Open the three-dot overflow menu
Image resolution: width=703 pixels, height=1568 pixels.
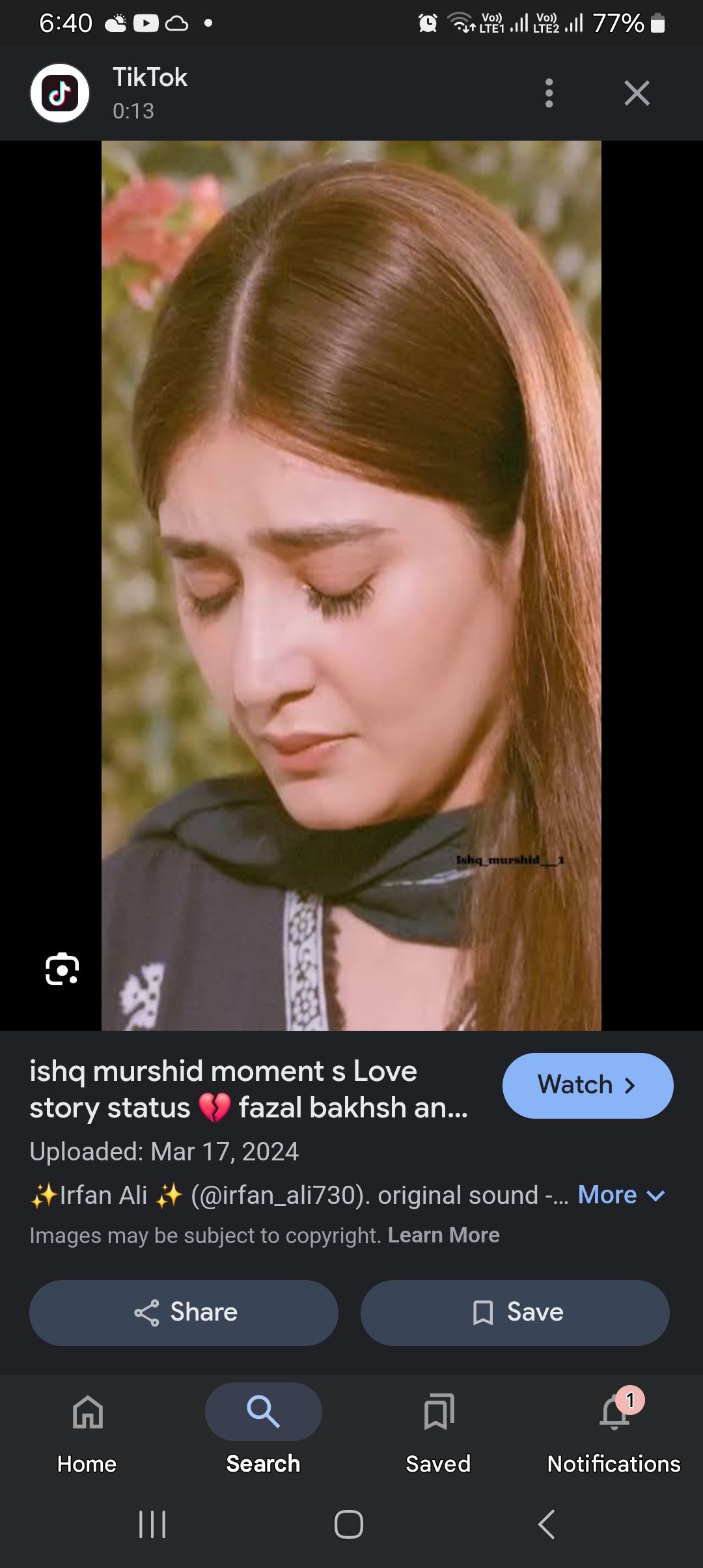click(549, 93)
